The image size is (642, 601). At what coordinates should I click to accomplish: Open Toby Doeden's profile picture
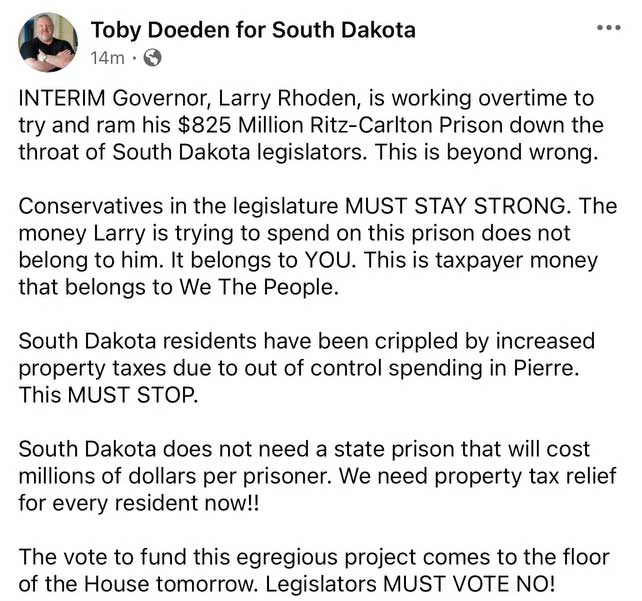(47, 42)
